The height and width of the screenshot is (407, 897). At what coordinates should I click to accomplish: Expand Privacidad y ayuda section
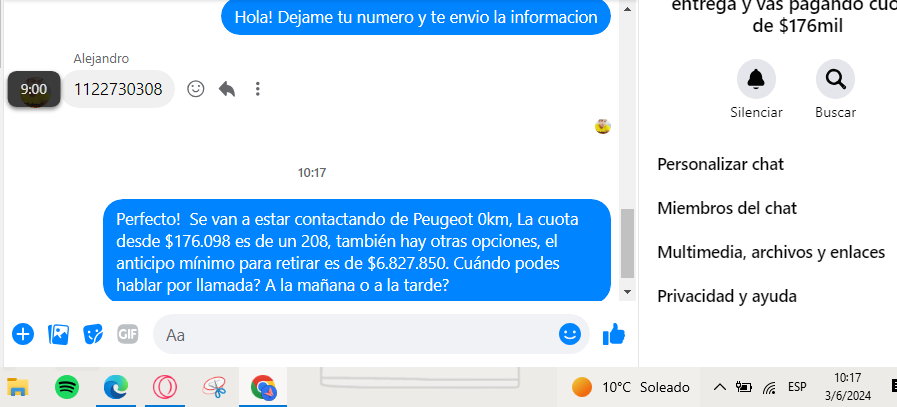(x=726, y=296)
